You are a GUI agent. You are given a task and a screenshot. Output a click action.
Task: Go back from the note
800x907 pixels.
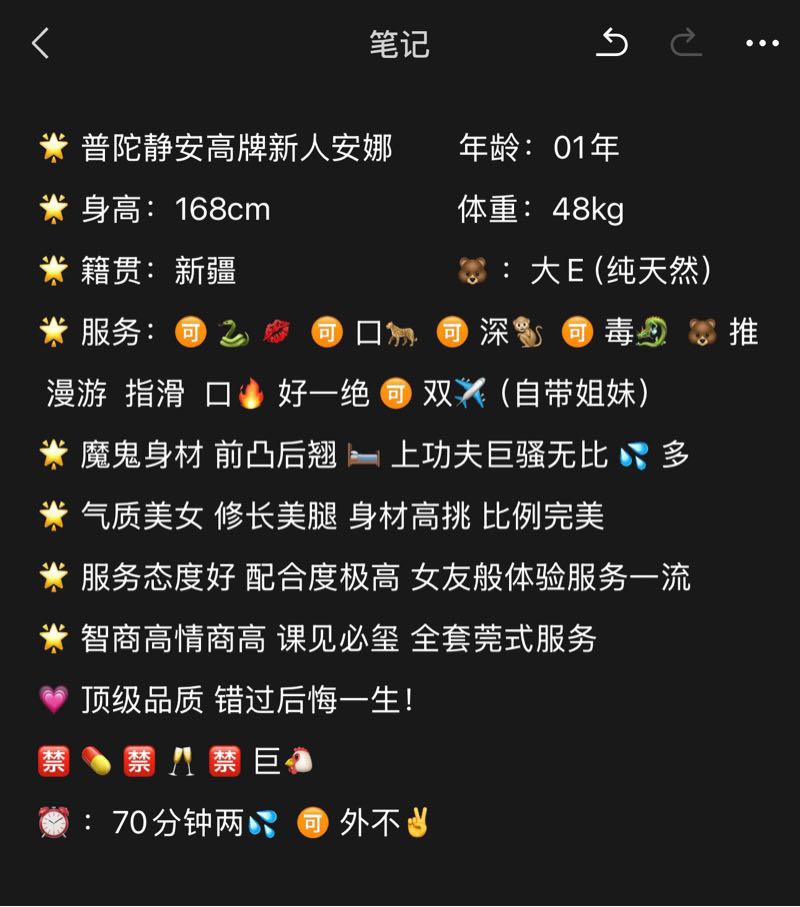(x=40, y=44)
